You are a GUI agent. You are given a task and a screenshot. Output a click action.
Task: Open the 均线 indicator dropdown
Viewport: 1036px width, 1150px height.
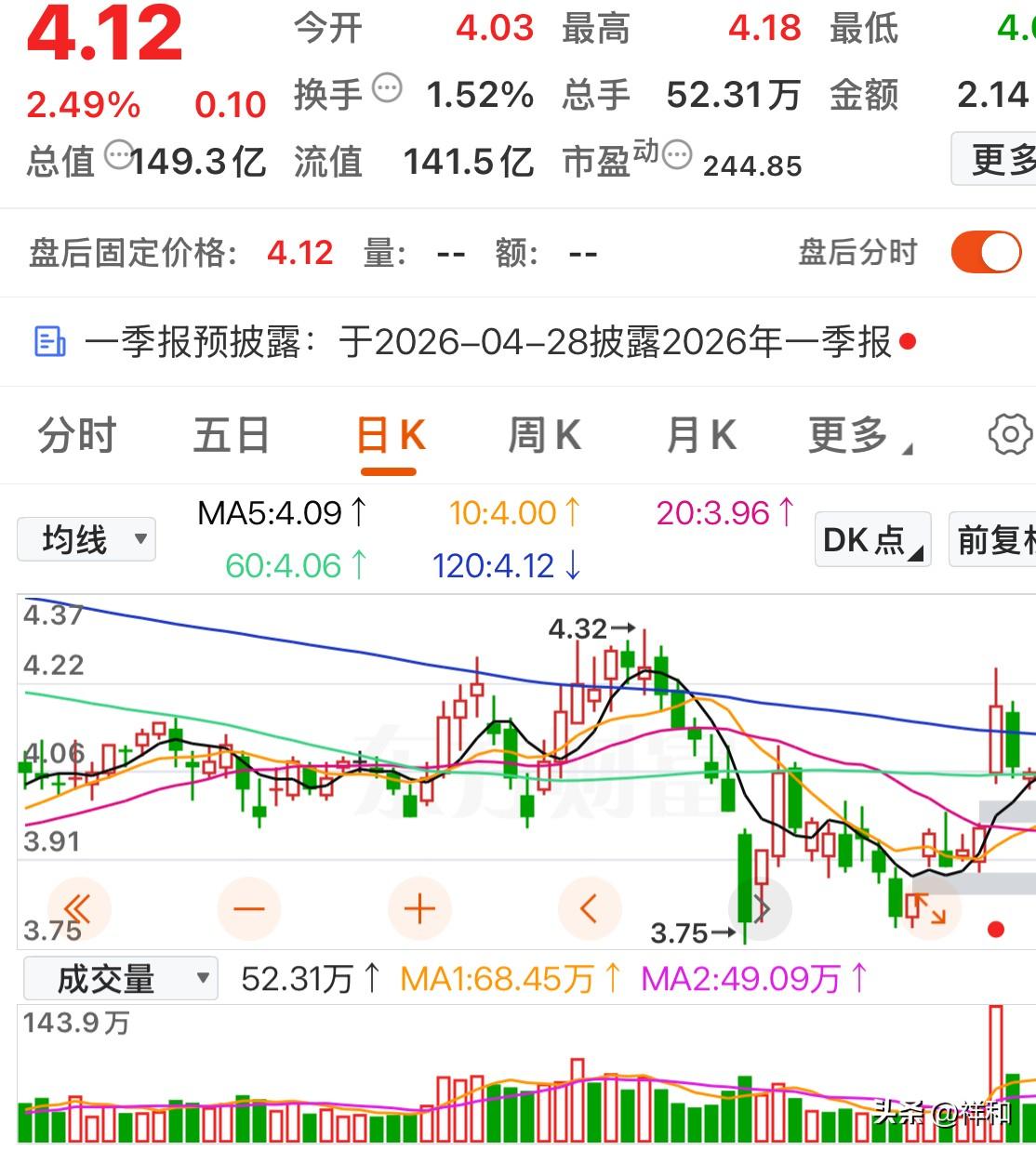pos(86,539)
